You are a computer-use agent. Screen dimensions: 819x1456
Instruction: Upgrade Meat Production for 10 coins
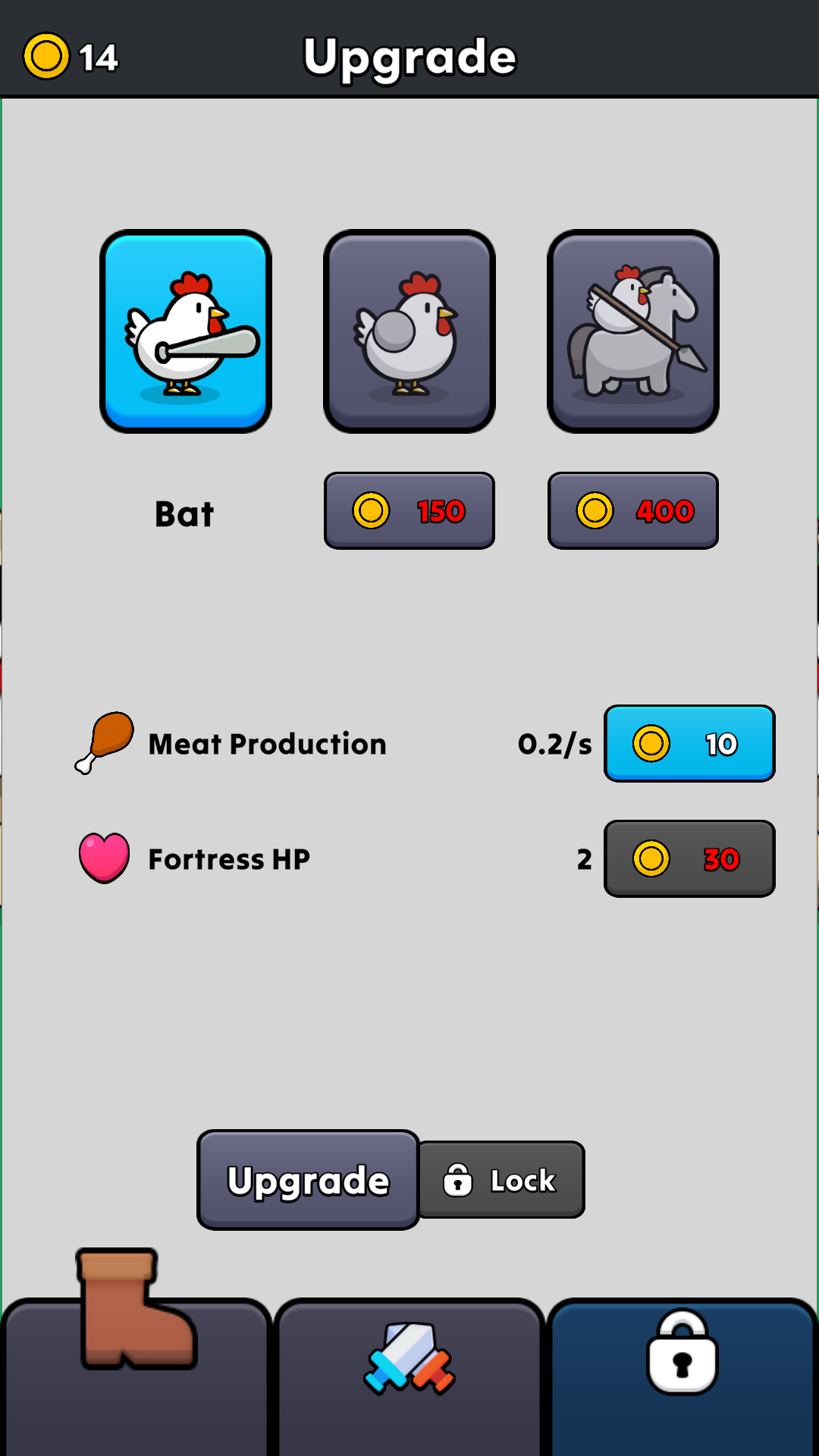coord(689,743)
